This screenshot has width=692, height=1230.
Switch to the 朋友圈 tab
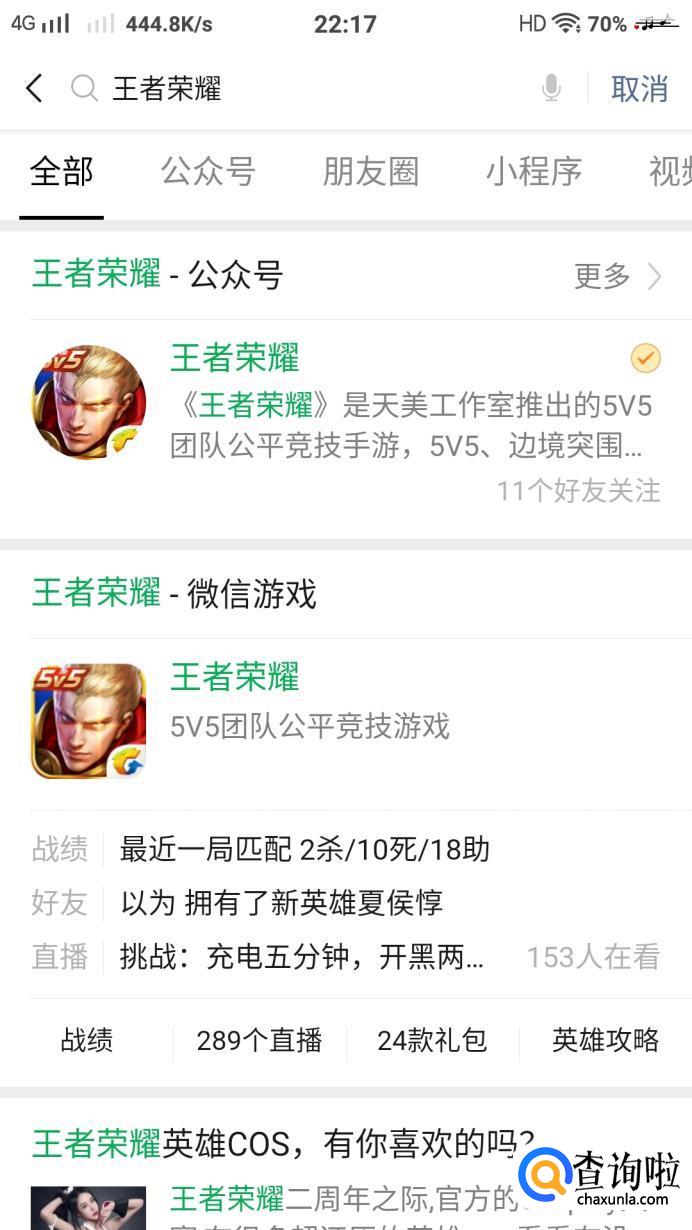tap(370, 172)
